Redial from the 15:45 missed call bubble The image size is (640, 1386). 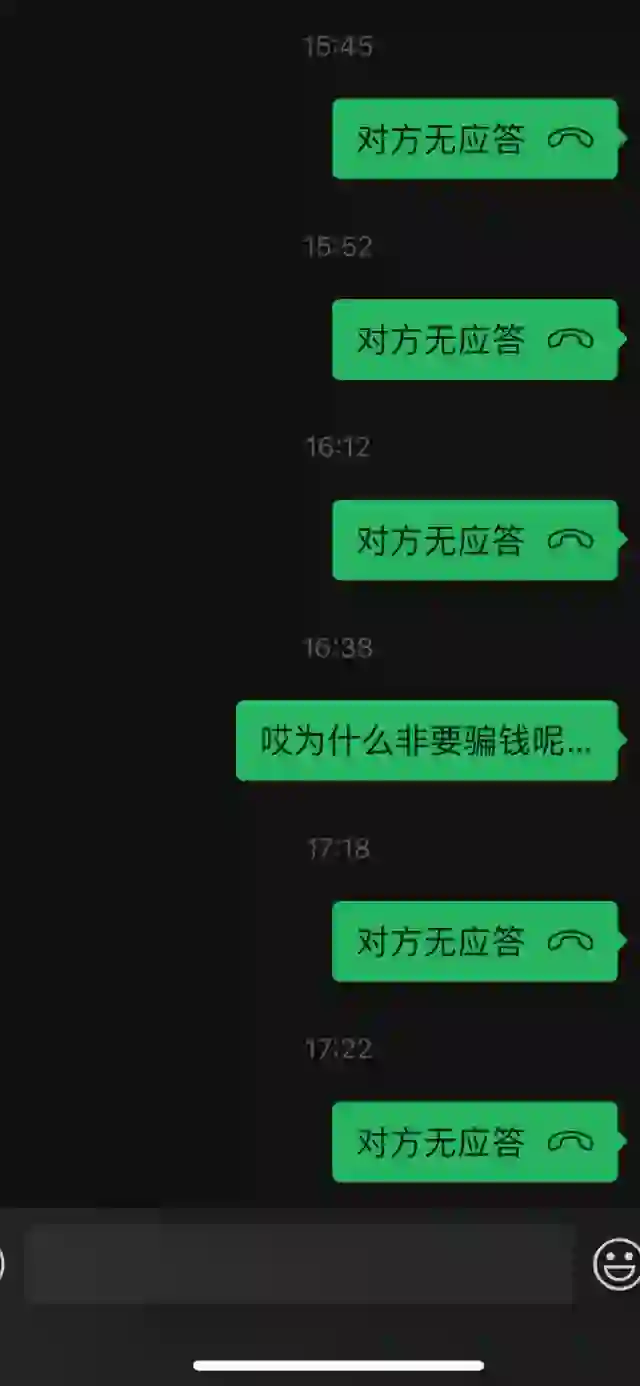[475, 139]
